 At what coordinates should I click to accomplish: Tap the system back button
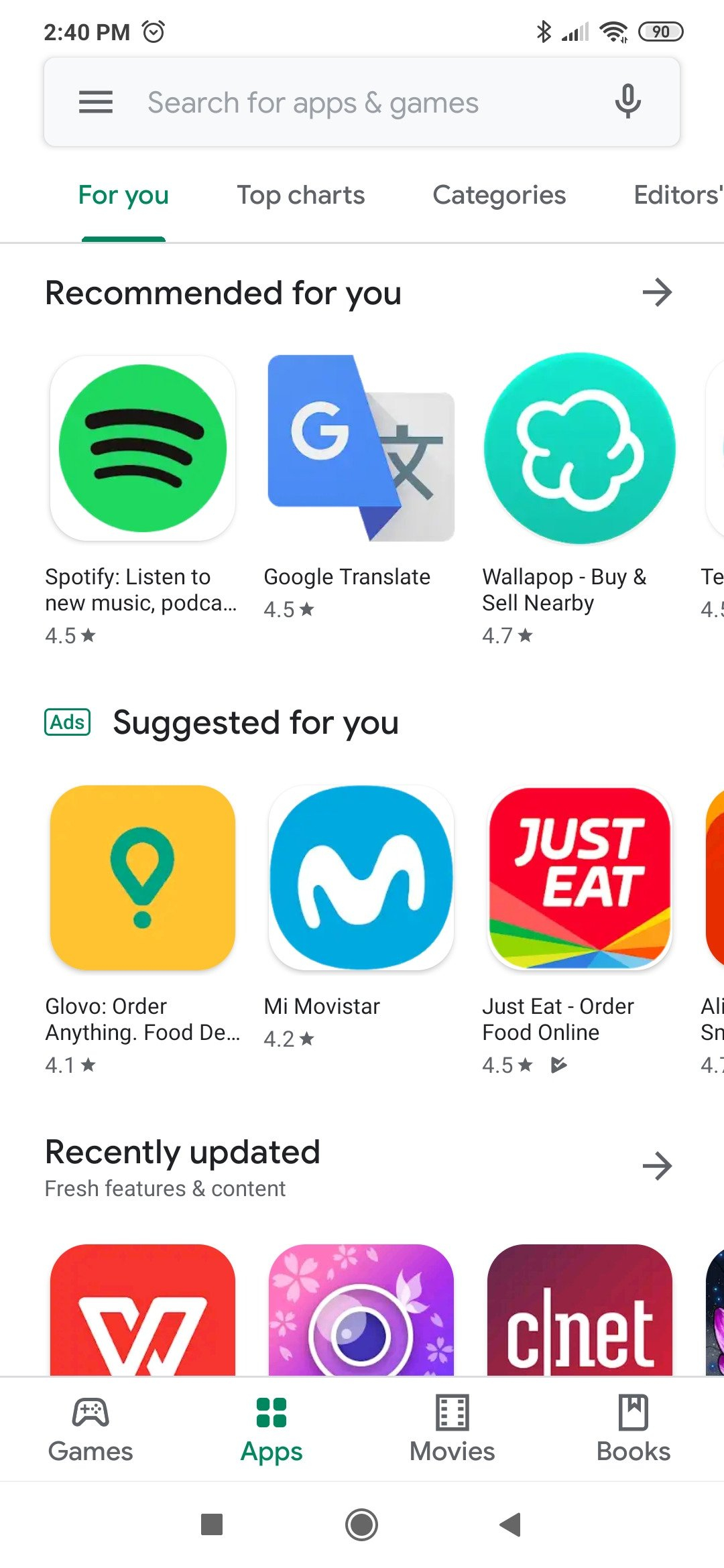click(x=511, y=1525)
